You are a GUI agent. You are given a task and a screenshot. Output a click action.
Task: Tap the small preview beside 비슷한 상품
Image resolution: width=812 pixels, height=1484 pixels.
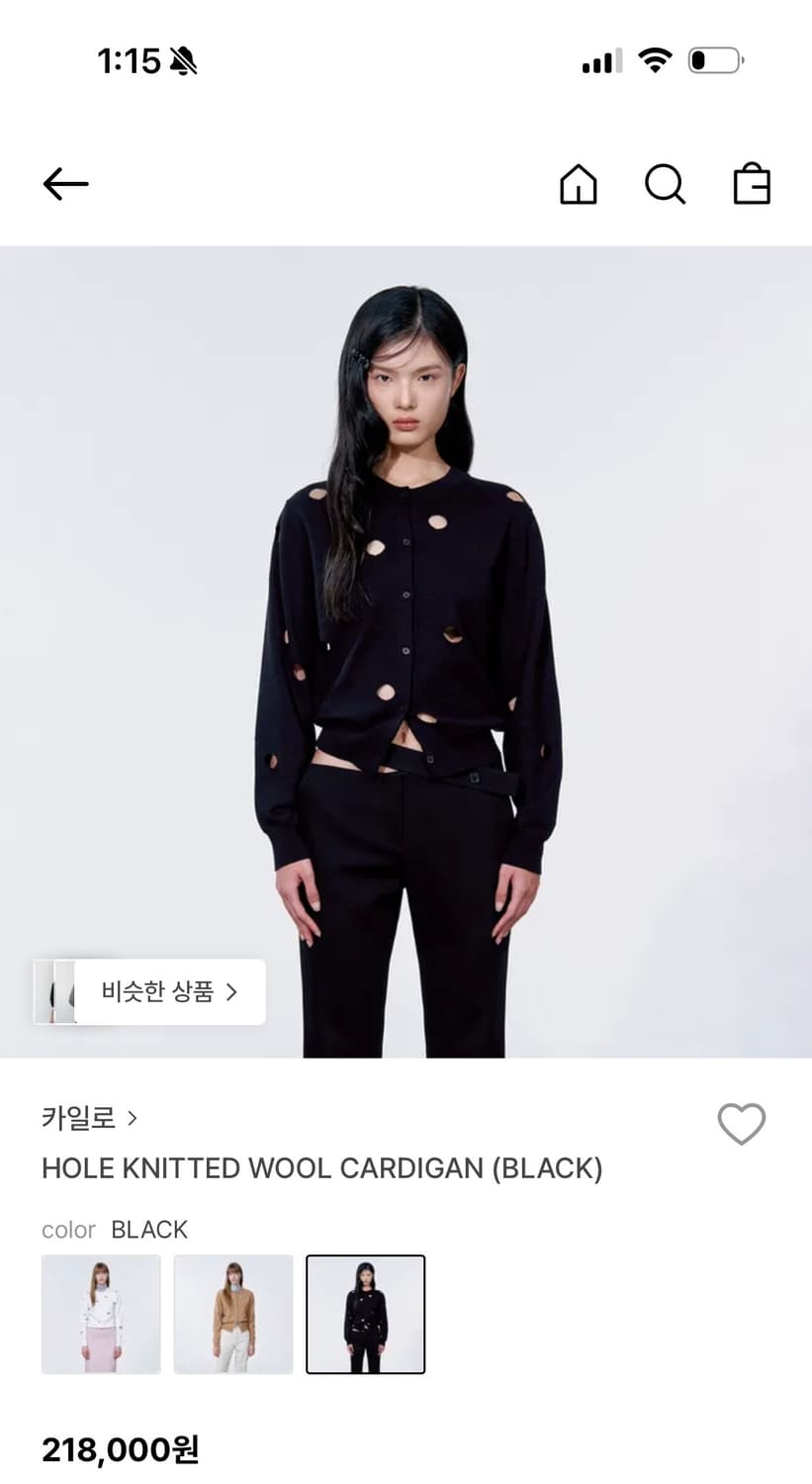click(57, 992)
